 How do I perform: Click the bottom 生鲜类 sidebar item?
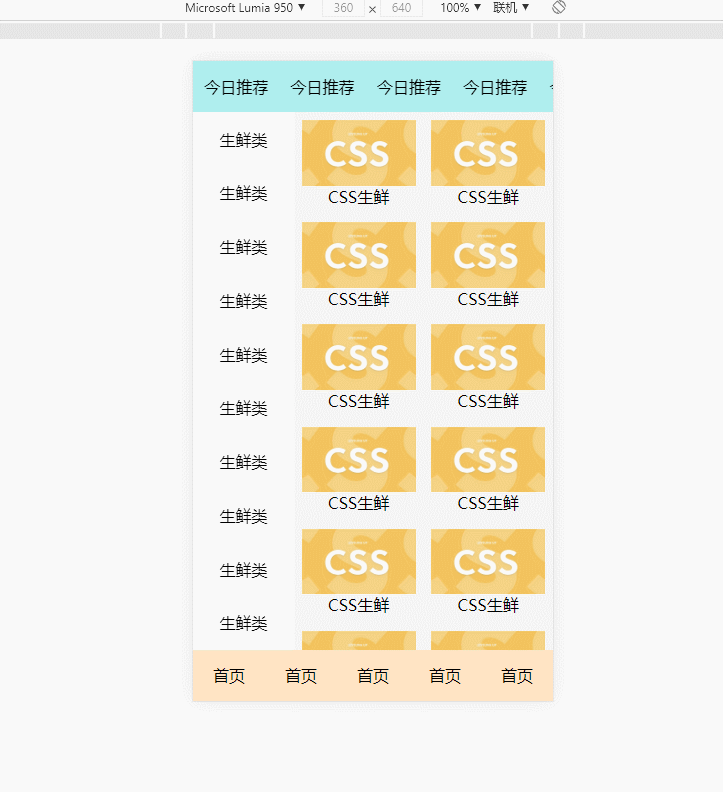(x=241, y=623)
